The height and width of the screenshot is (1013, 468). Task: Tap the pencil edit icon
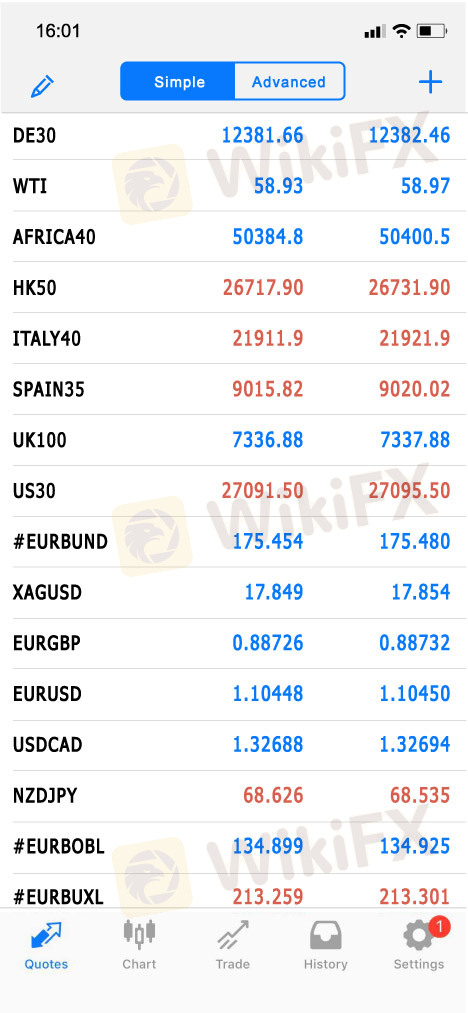click(x=43, y=86)
